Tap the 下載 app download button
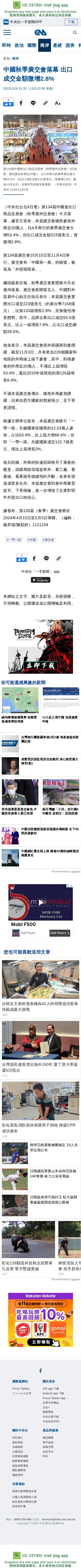This screenshot has height=1568, width=81. [71, 22]
